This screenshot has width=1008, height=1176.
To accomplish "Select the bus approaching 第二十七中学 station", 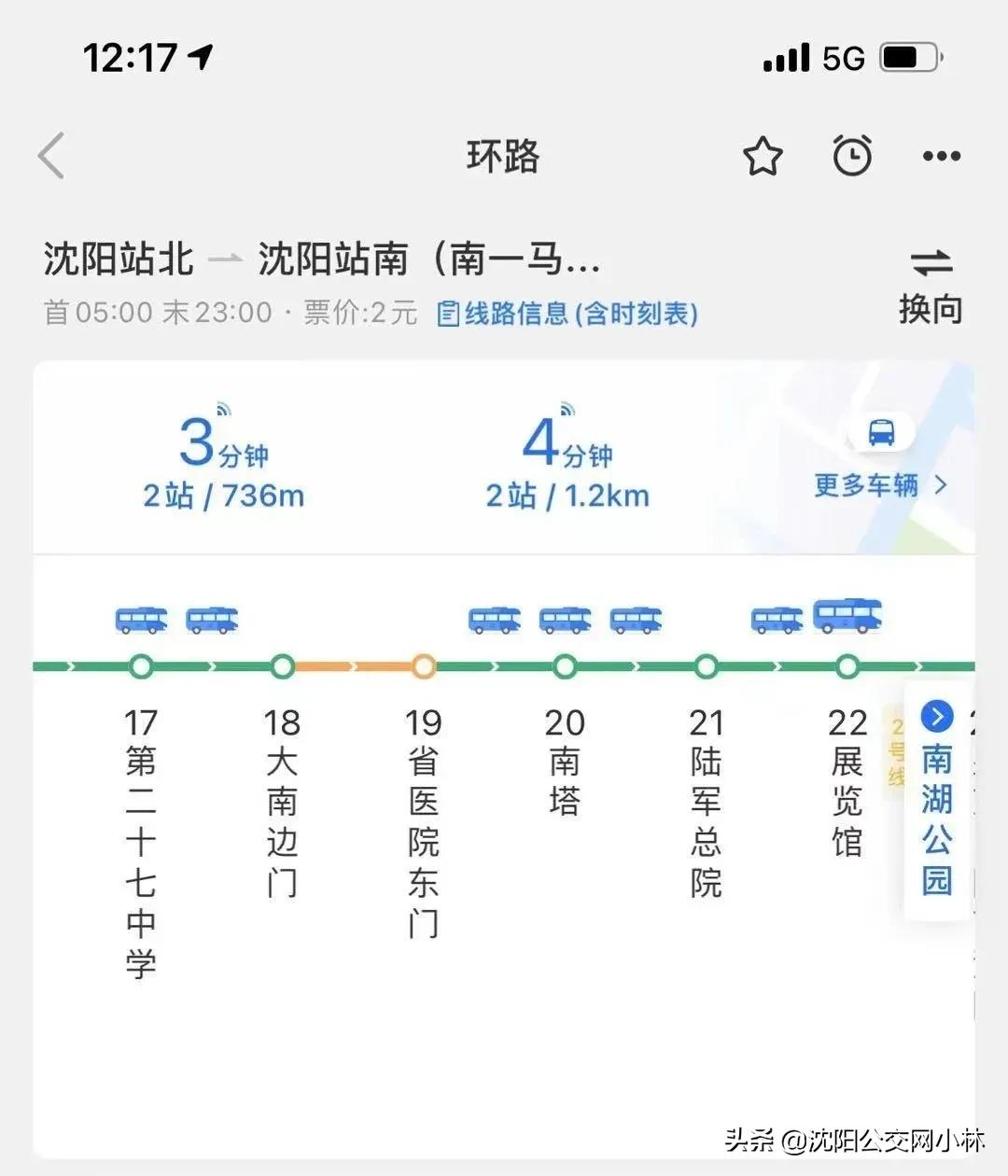I will click(x=140, y=619).
